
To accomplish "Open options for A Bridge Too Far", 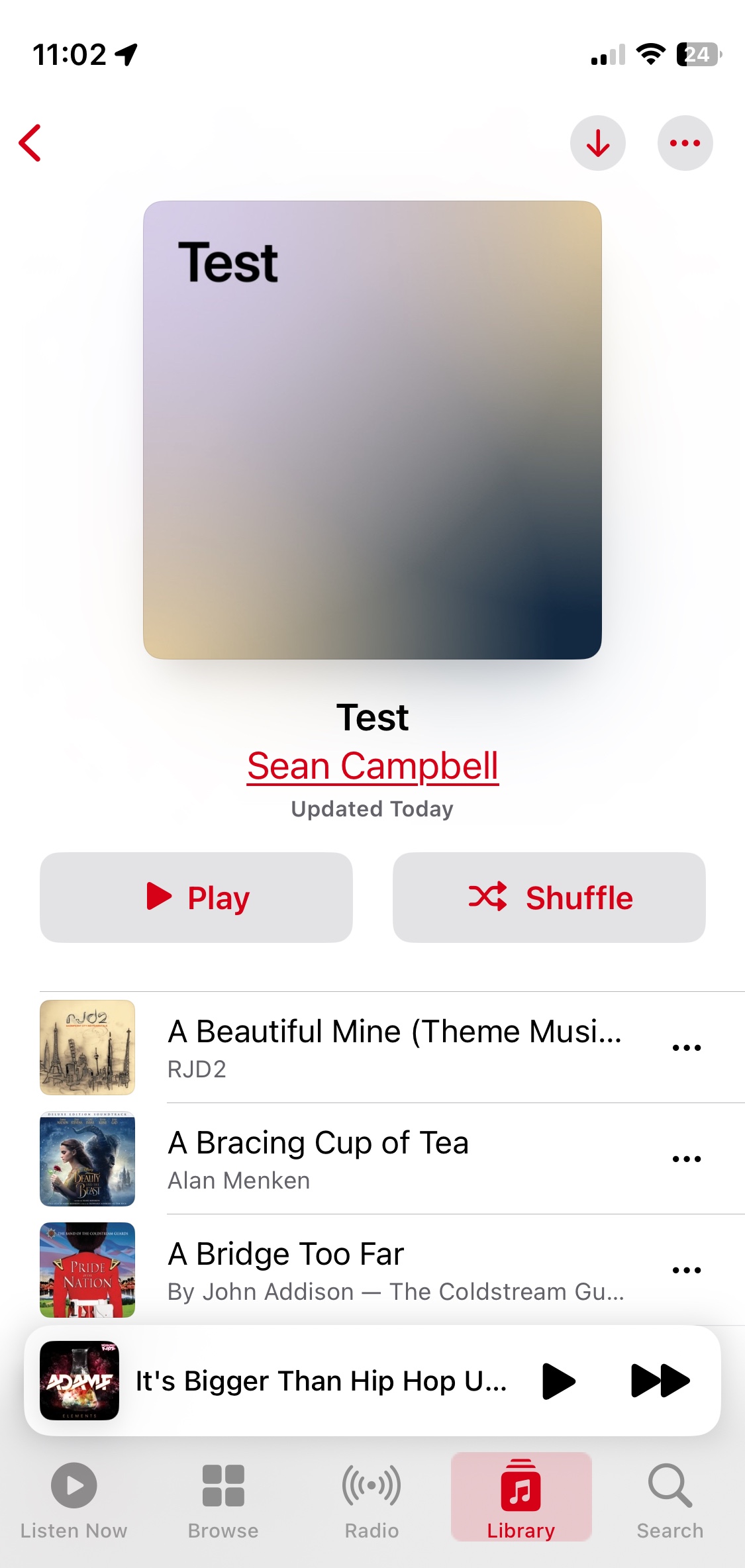I will pyautogui.click(x=687, y=1270).
